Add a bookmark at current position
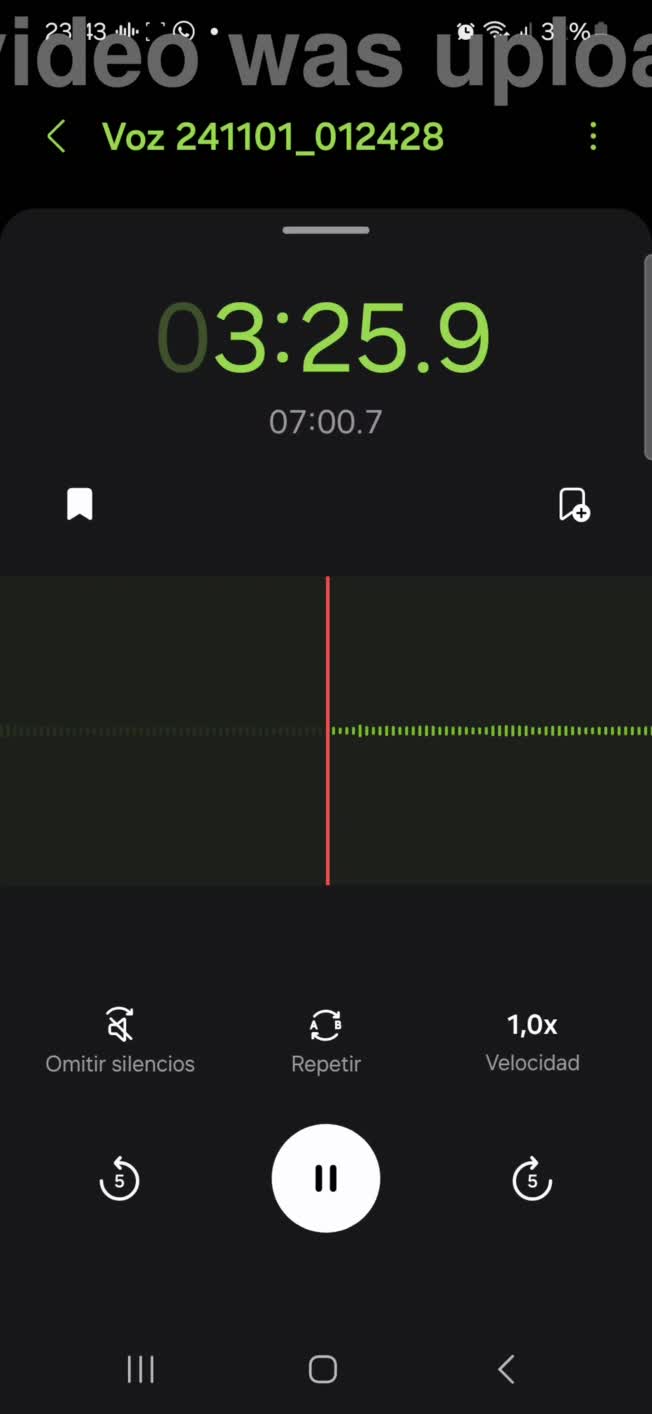Image resolution: width=652 pixels, height=1414 pixels. [574, 505]
